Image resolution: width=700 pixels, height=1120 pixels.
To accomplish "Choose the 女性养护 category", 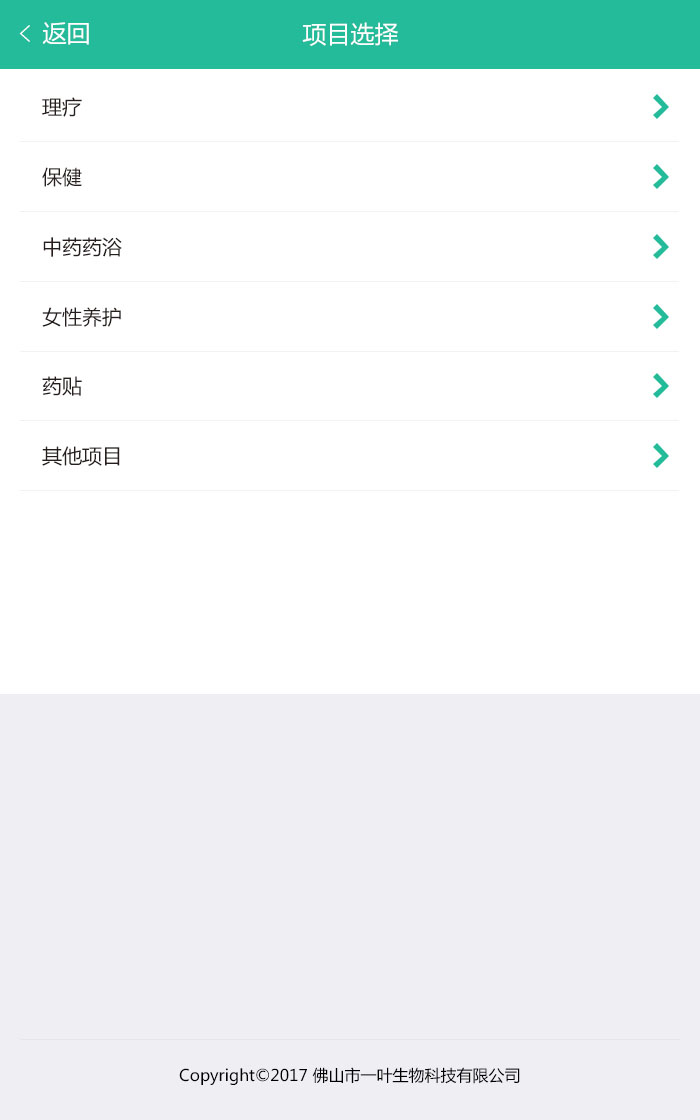I will 349,317.
